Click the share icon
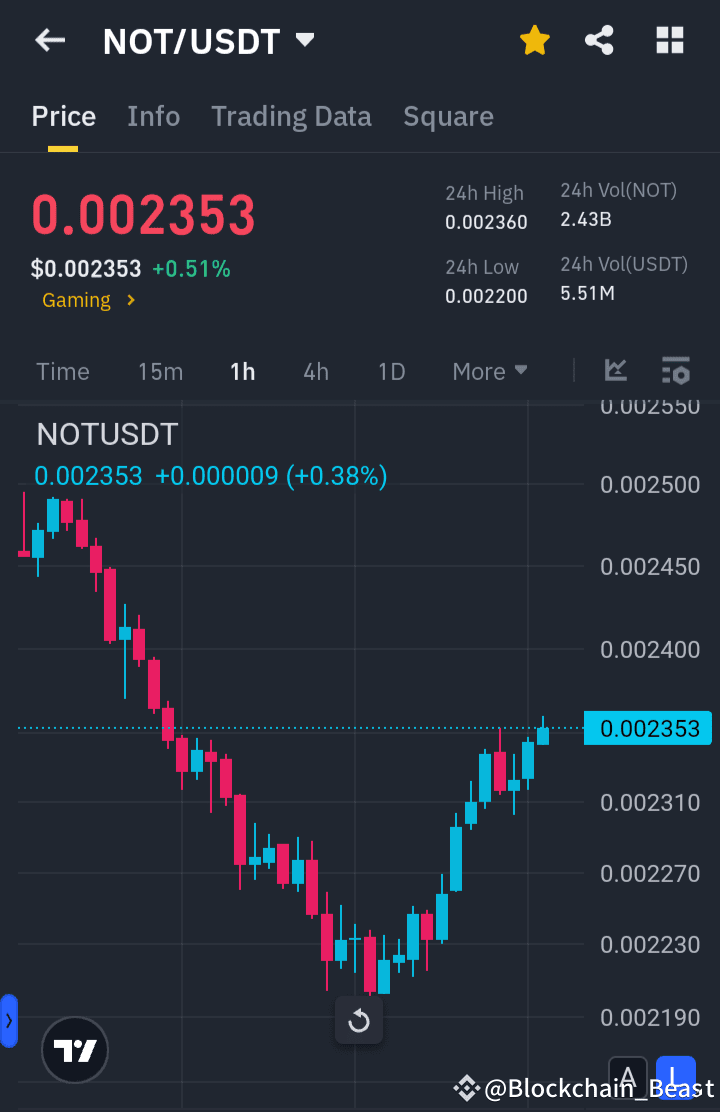The image size is (720, 1112). pyautogui.click(x=599, y=40)
